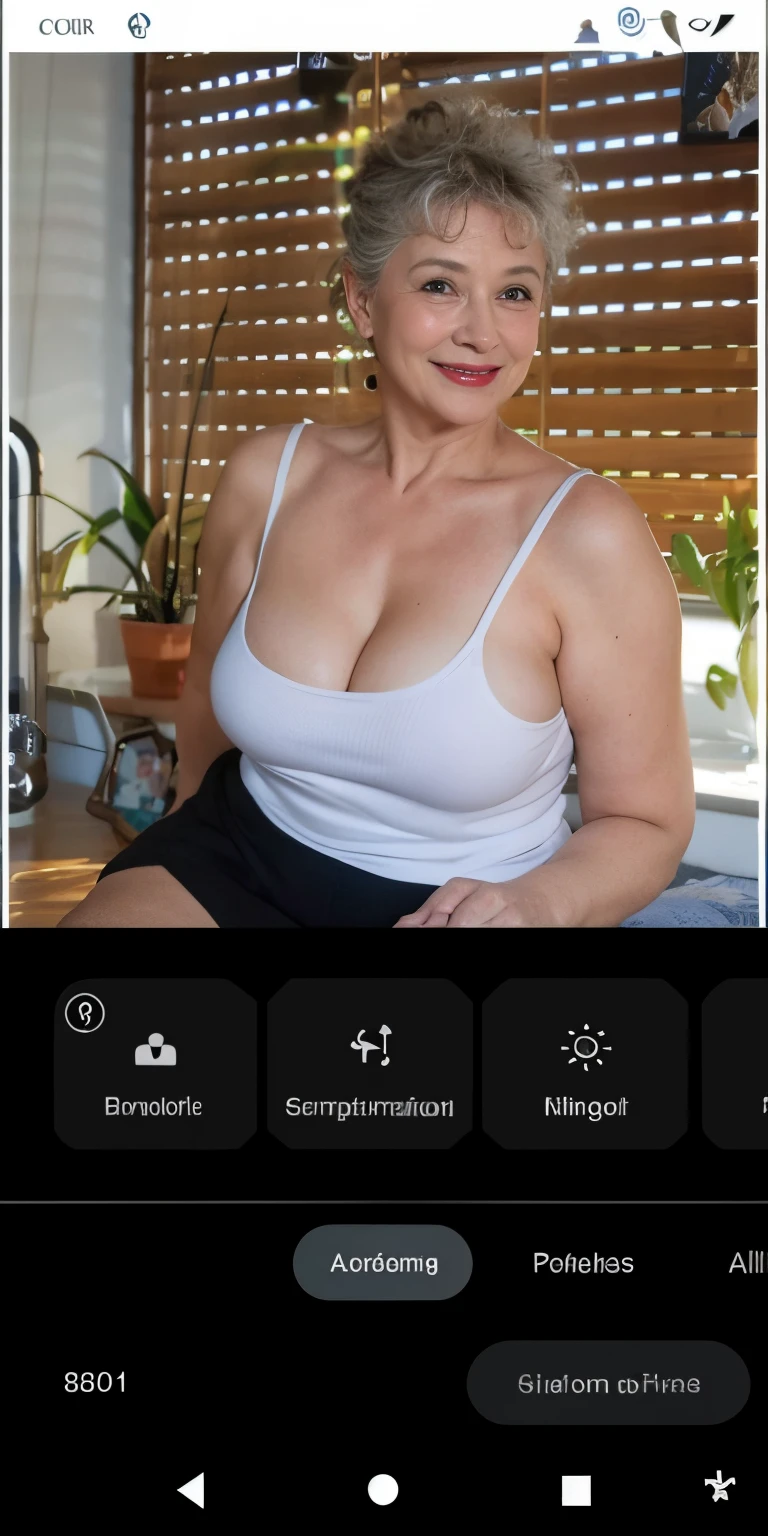Switch to the Aoróomig tab
768x1536 pixels.
pos(383,1263)
